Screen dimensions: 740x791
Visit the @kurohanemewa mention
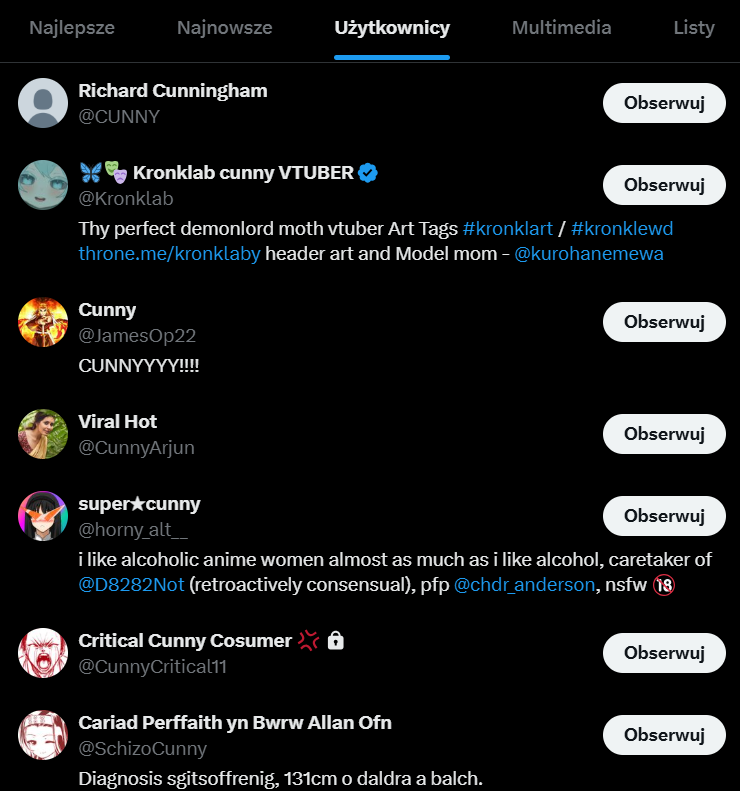[x=589, y=254]
